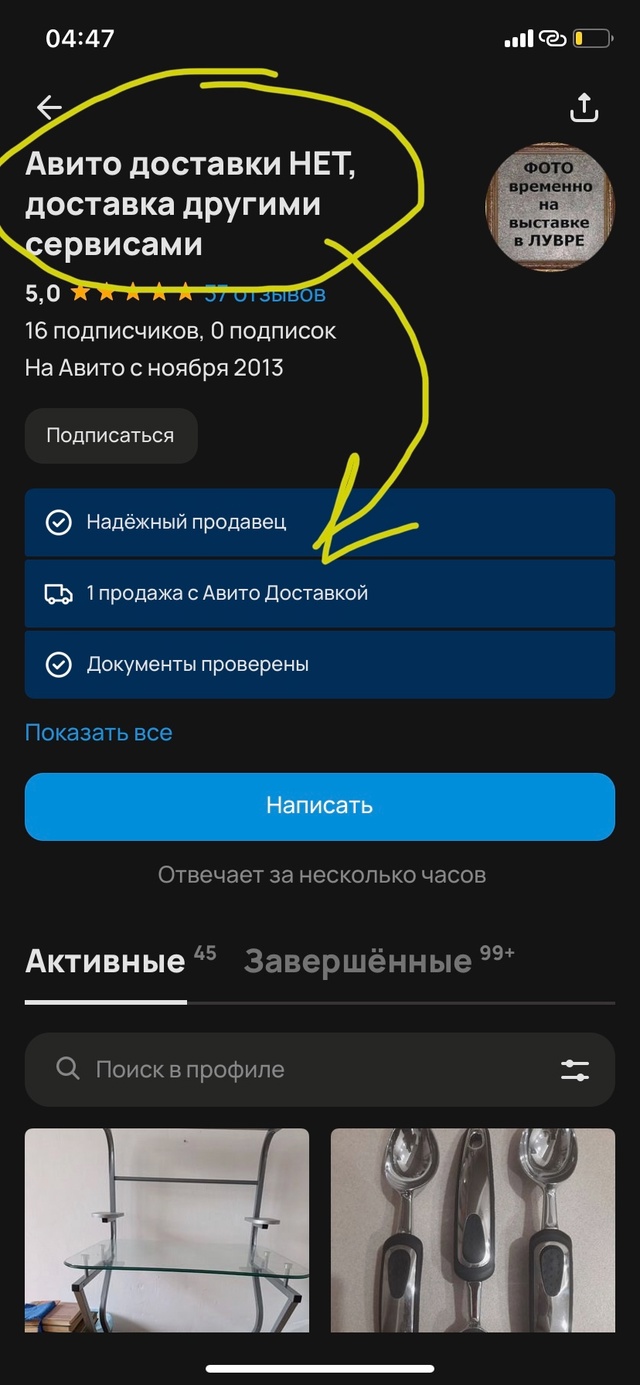This screenshot has width=640, height=1385.
Task: Tap the Показать все link
Action: pos(98,732)
